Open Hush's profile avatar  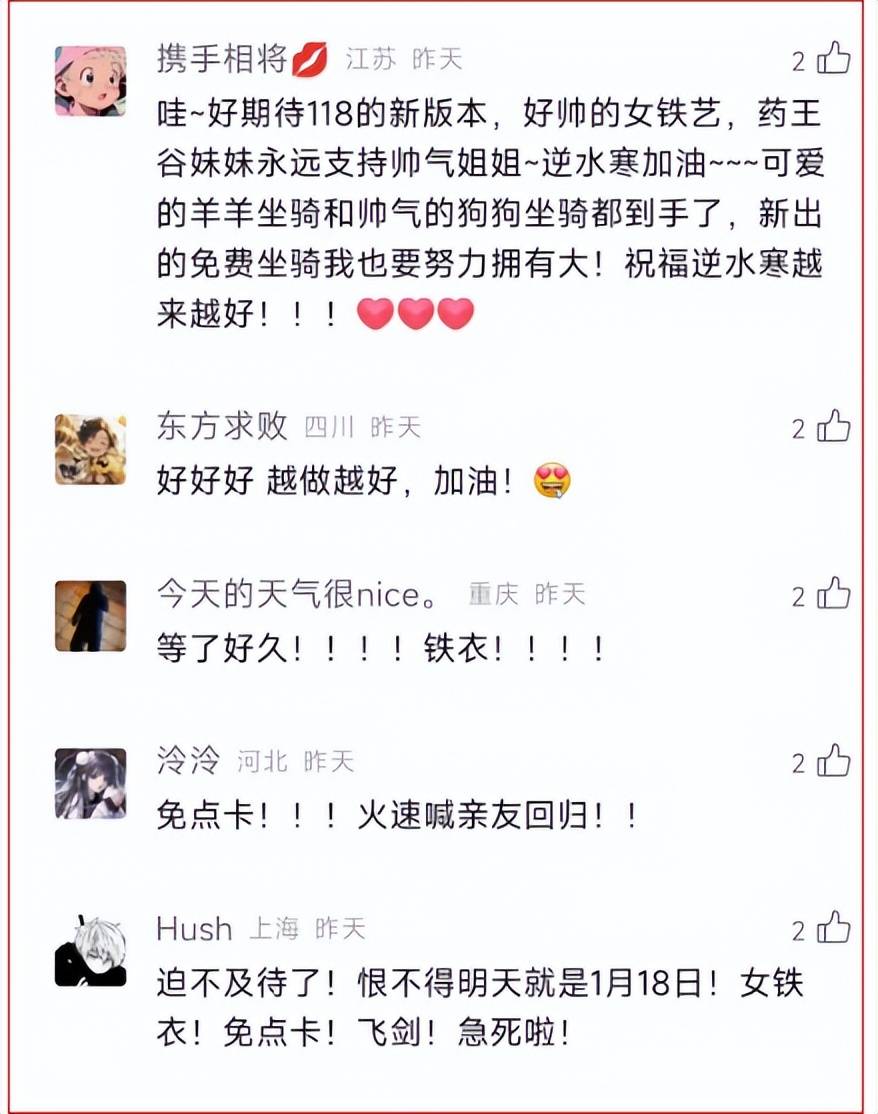[x=91, y=950]
